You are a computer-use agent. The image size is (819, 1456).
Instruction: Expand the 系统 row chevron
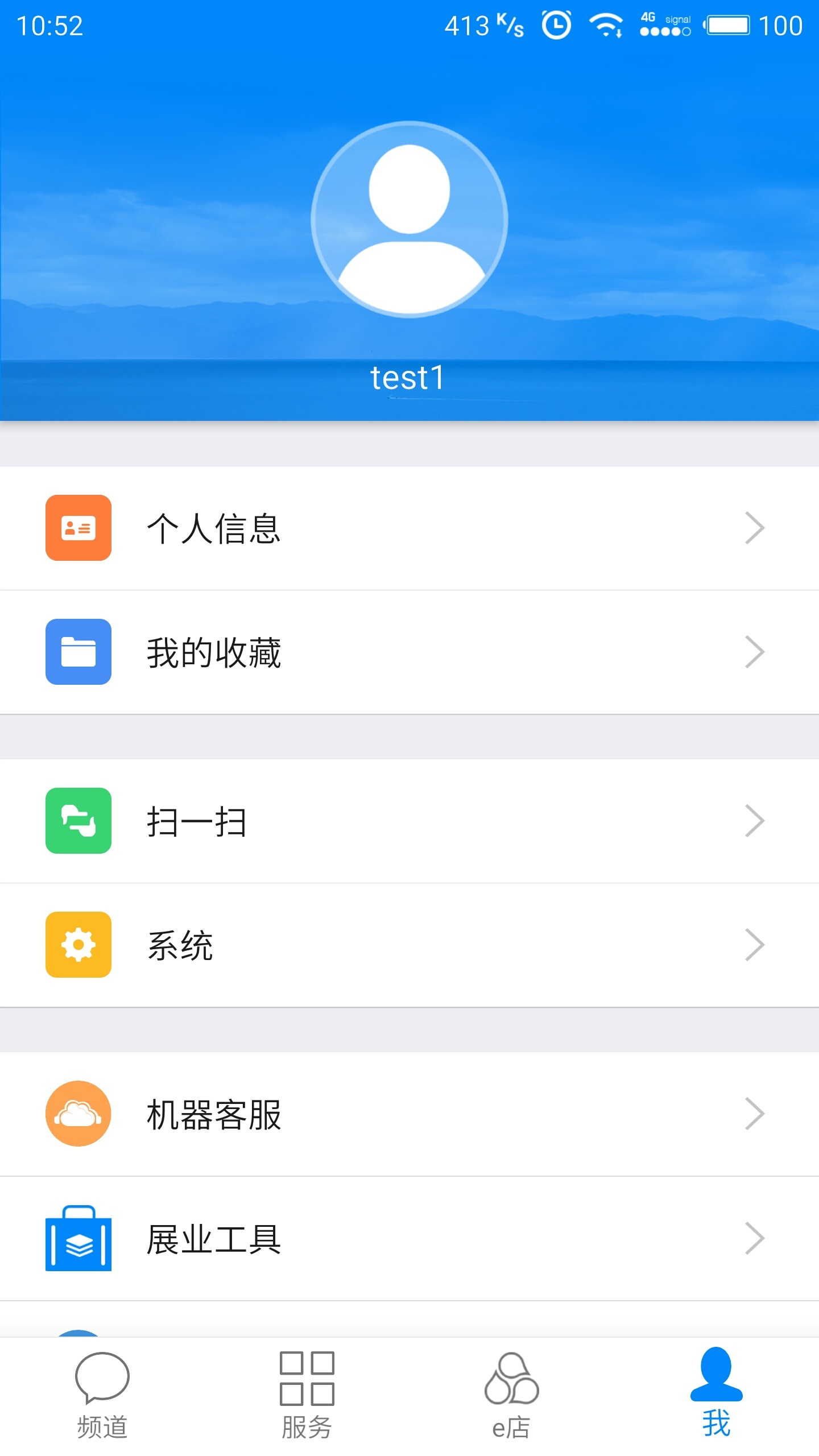755,944
